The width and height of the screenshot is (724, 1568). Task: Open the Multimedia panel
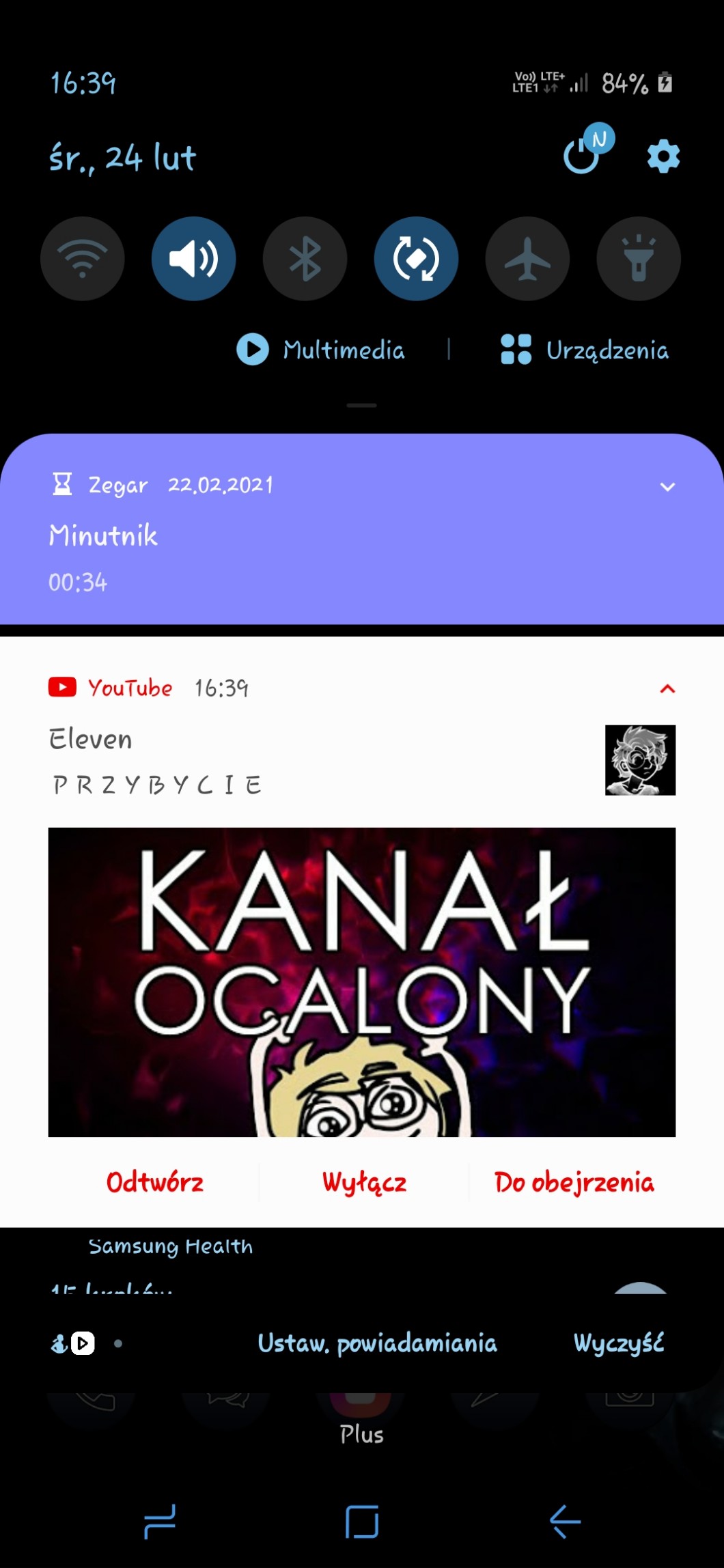point(321,350)
